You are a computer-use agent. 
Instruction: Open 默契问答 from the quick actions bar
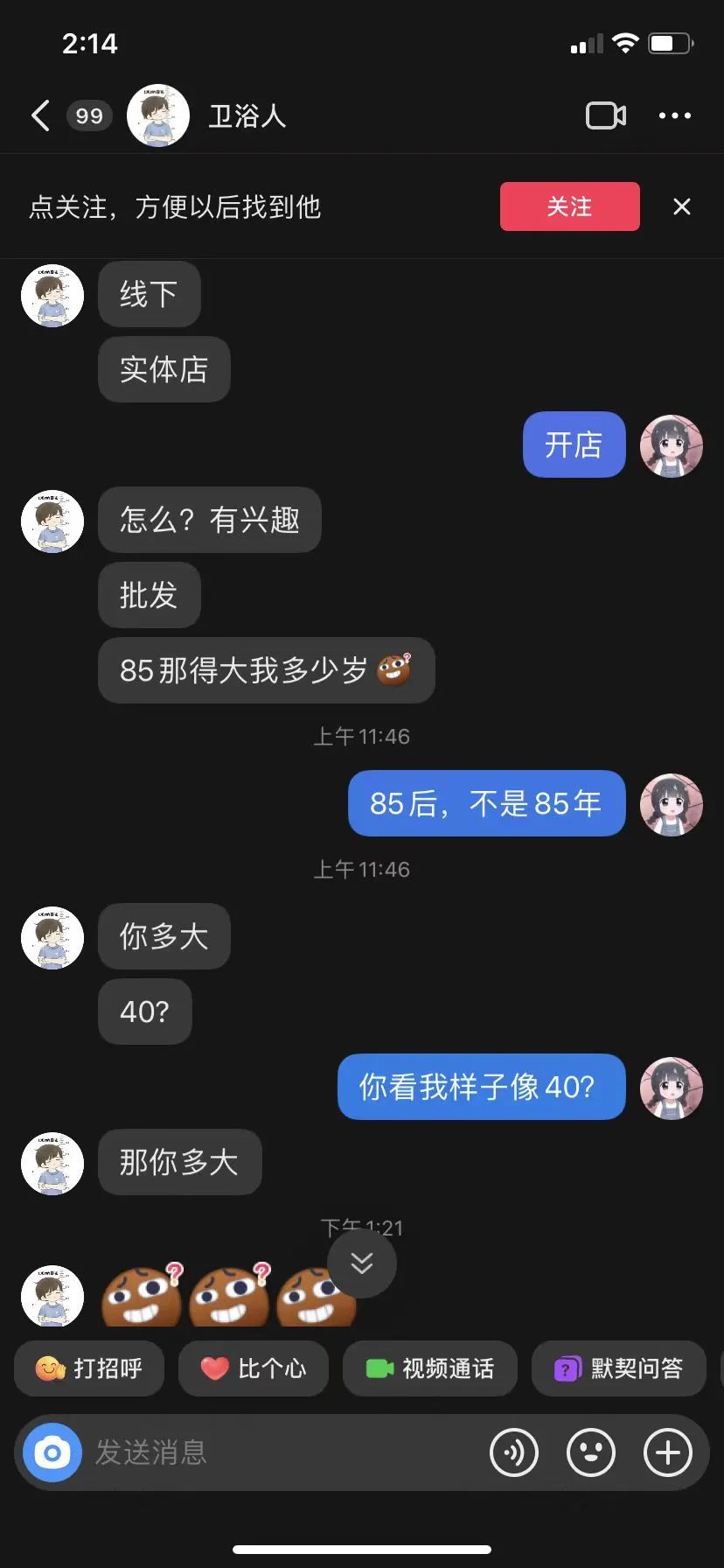618,1368
